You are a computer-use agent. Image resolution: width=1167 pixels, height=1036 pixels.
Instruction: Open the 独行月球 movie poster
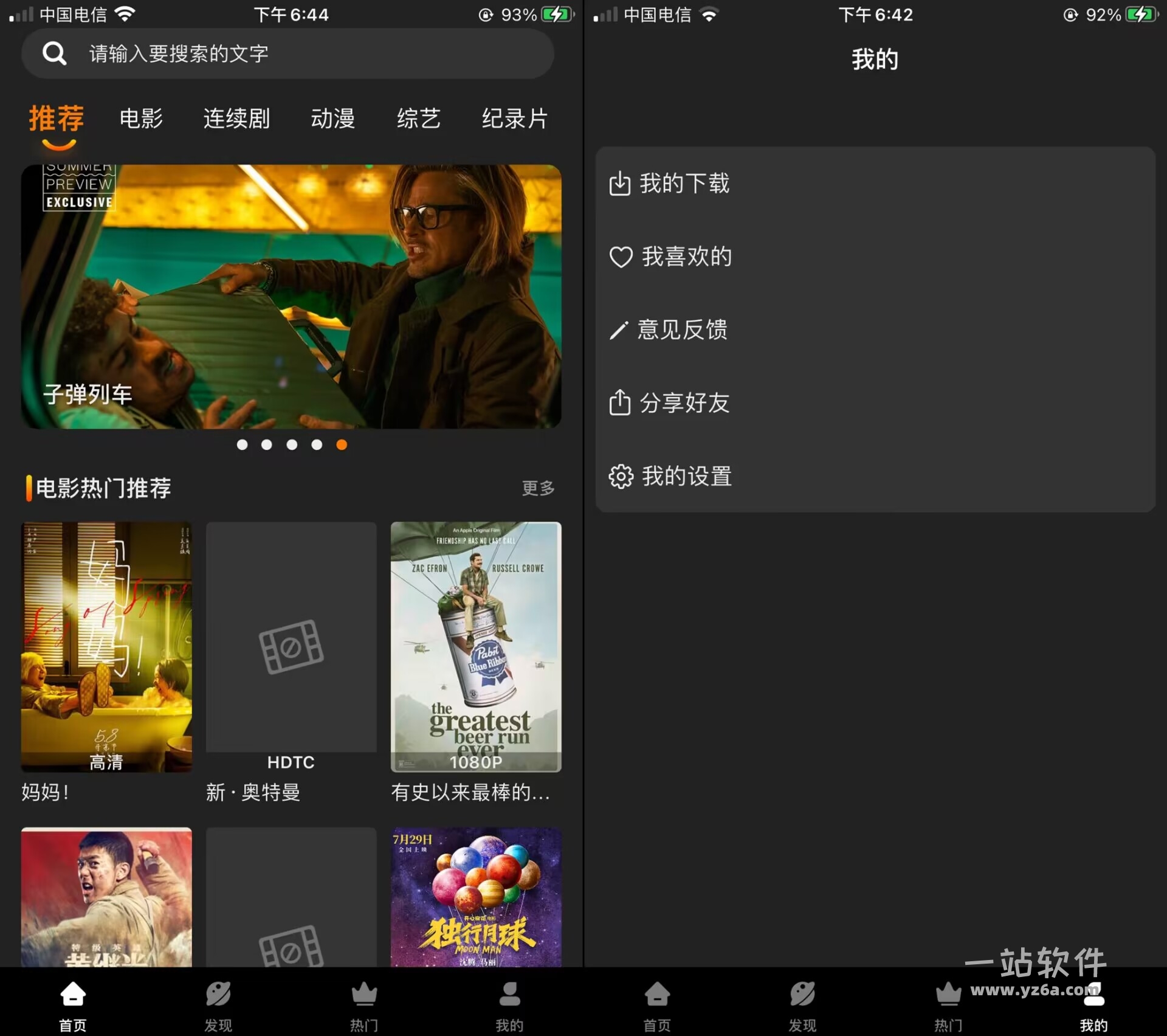click(x=476, y=897)
